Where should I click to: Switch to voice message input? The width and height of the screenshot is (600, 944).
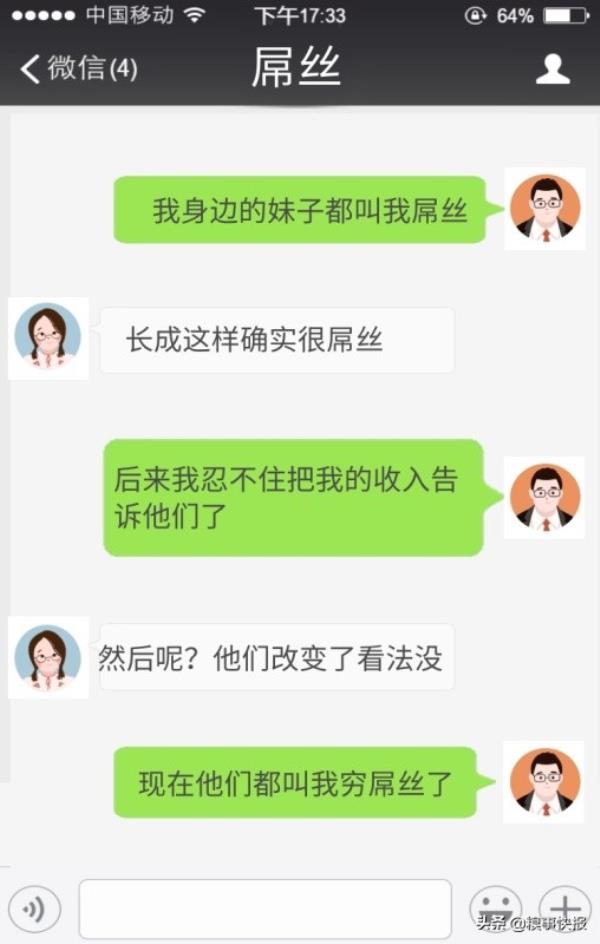click(35, 909)
